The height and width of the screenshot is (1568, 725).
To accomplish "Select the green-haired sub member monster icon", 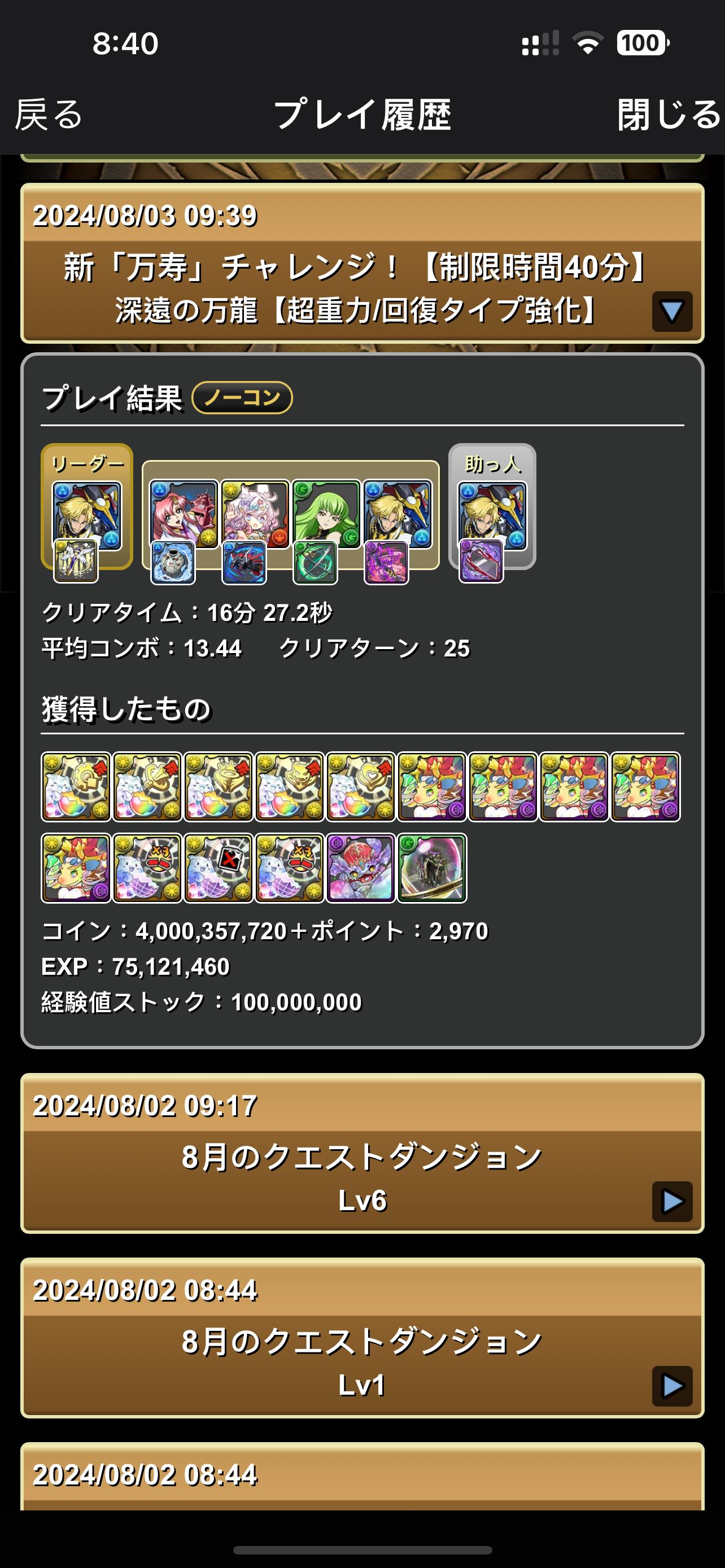I will tap(326, 514).
